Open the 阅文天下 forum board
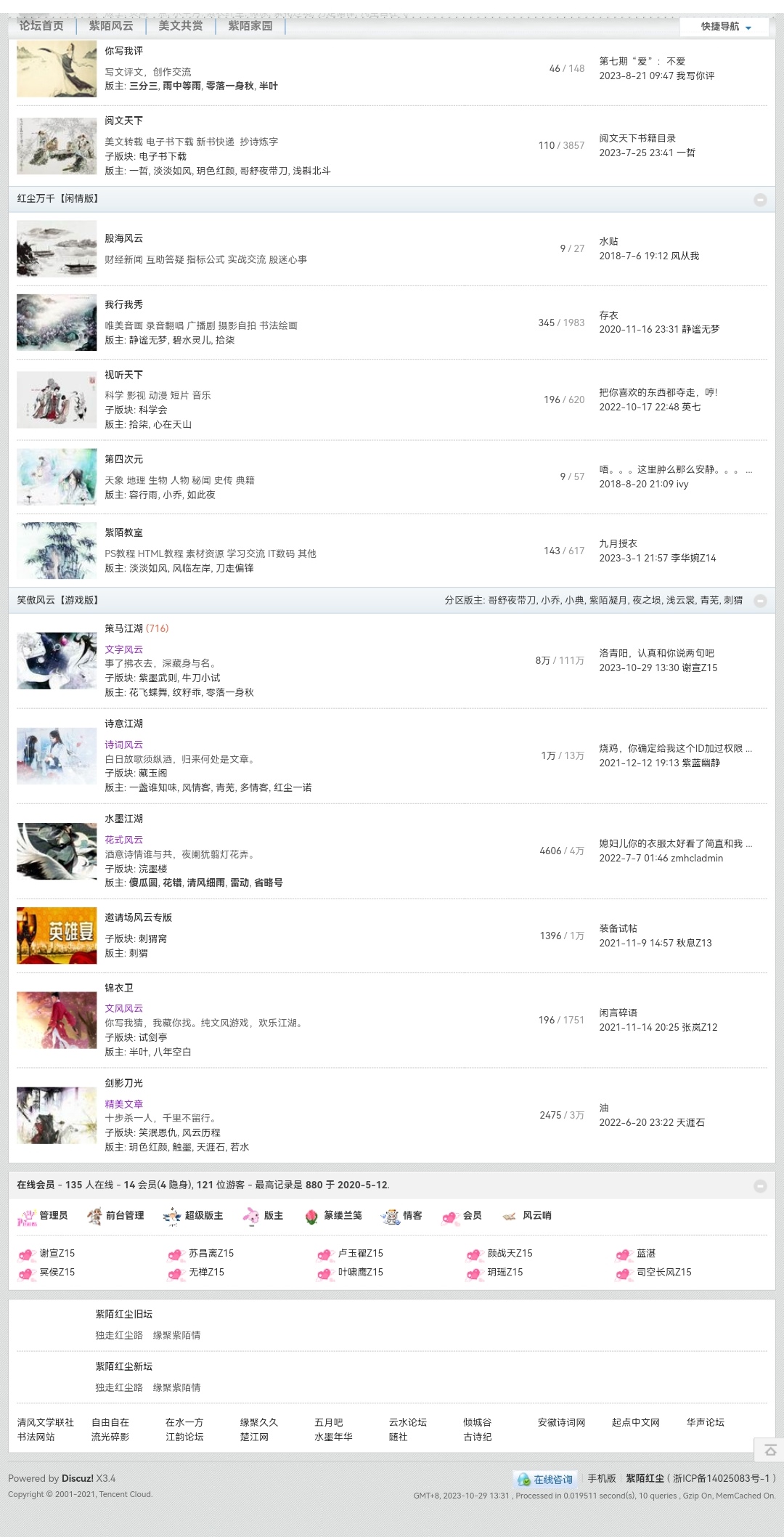 click(x=123, y=121)
